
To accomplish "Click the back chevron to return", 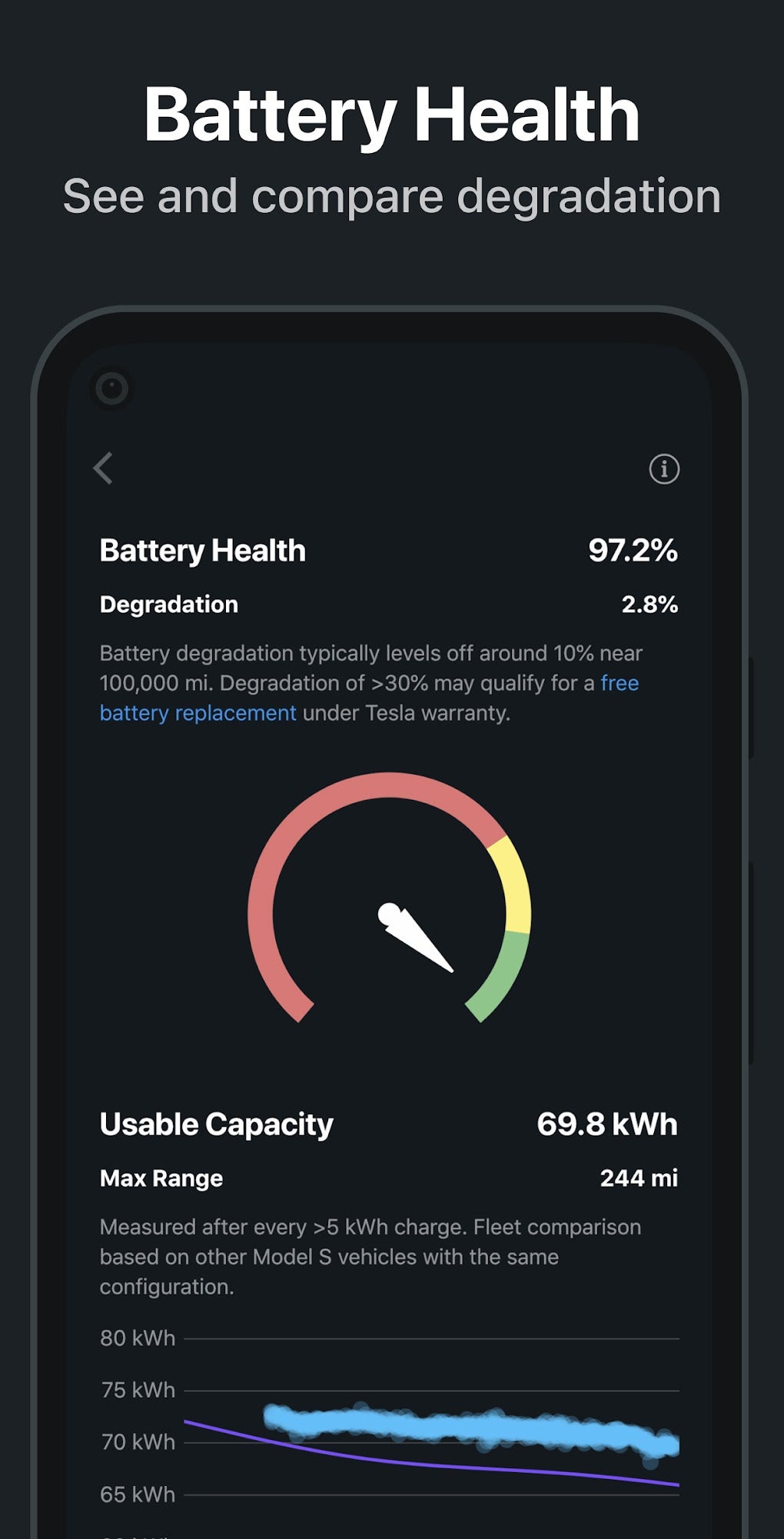I will (x=104, y=469).
